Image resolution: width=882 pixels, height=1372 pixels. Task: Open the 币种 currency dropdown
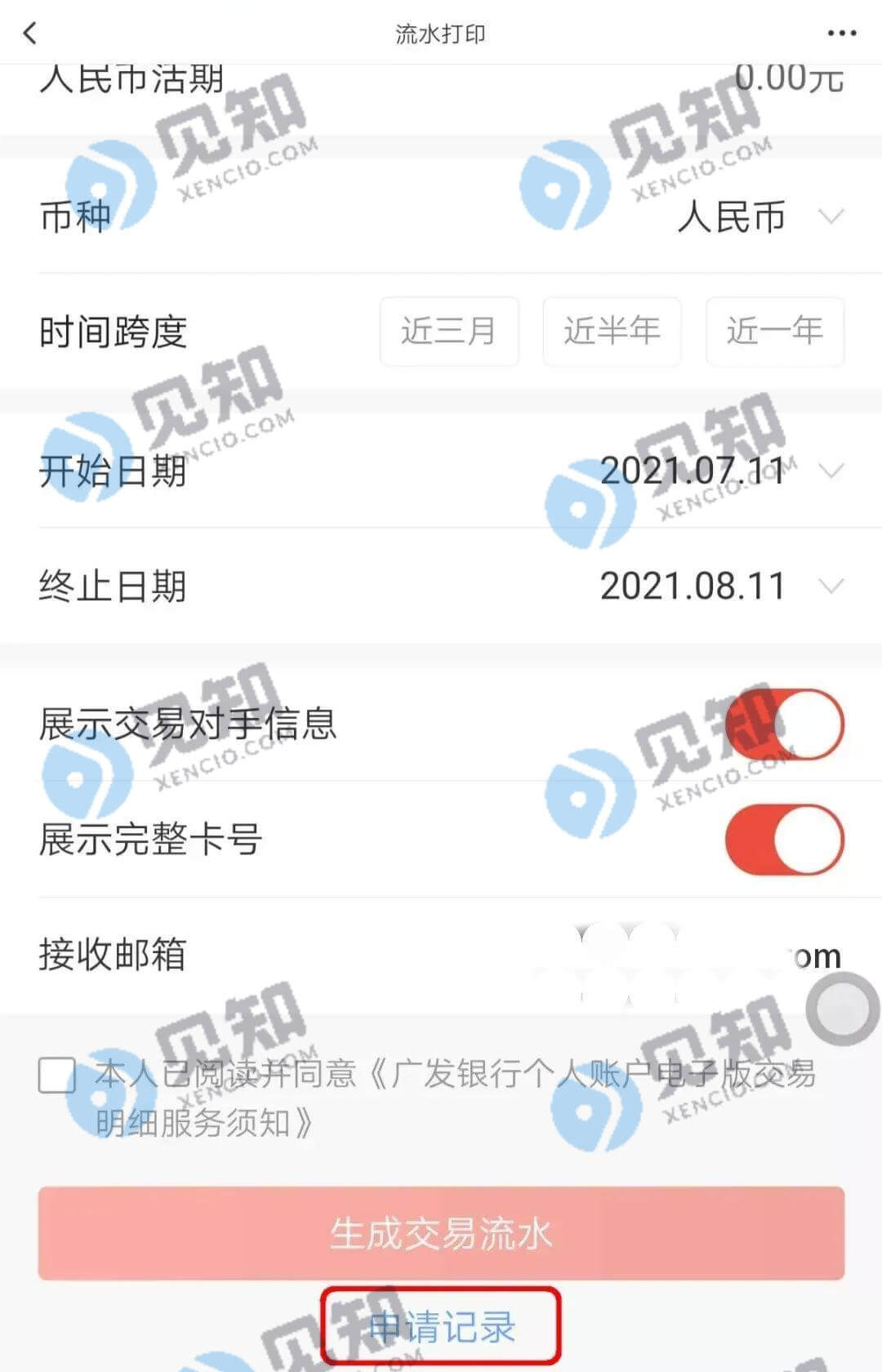point(759,217)
